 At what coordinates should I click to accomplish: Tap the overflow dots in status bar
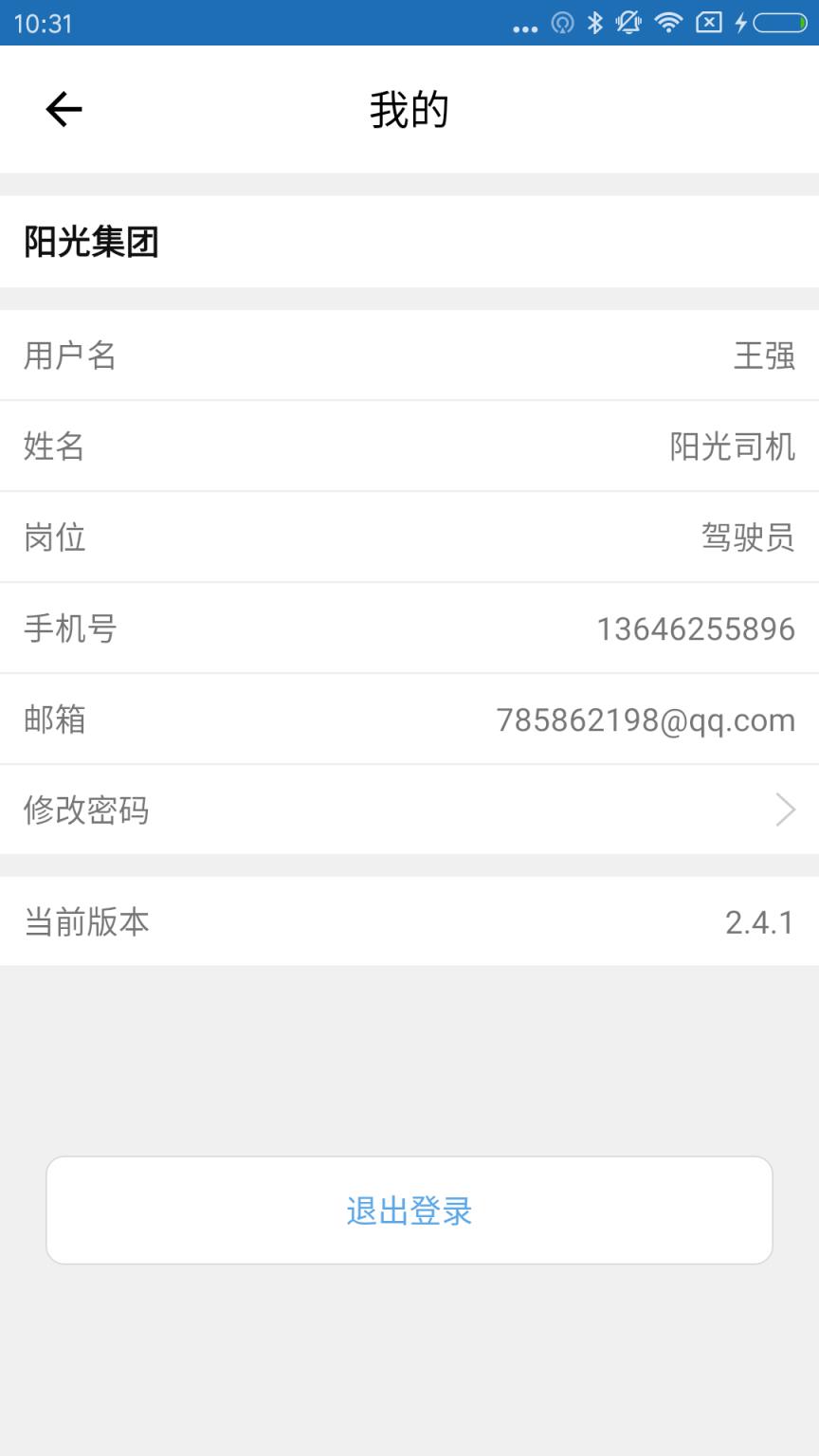[x=524, y=27]
